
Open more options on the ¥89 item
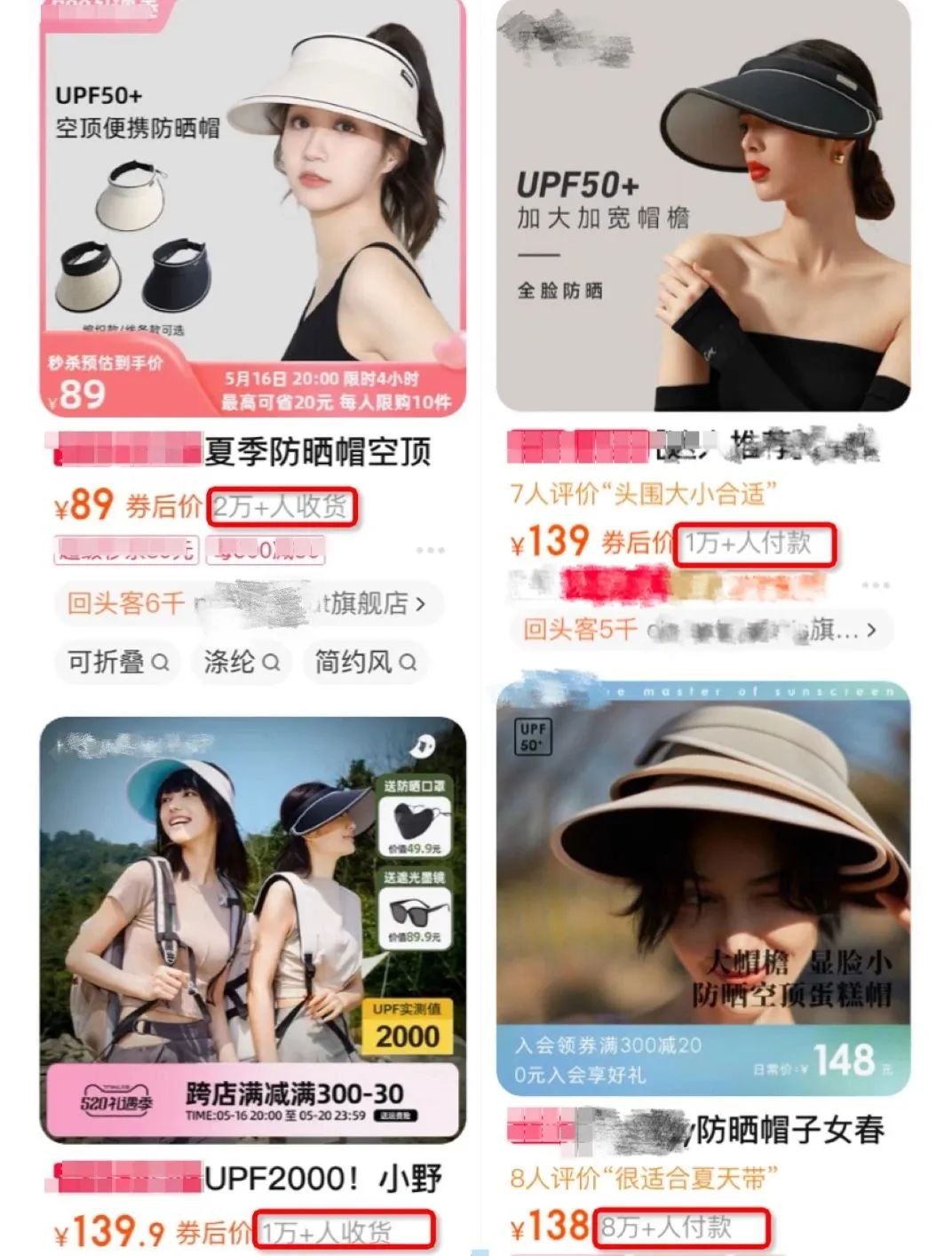[x=431, y=550]
